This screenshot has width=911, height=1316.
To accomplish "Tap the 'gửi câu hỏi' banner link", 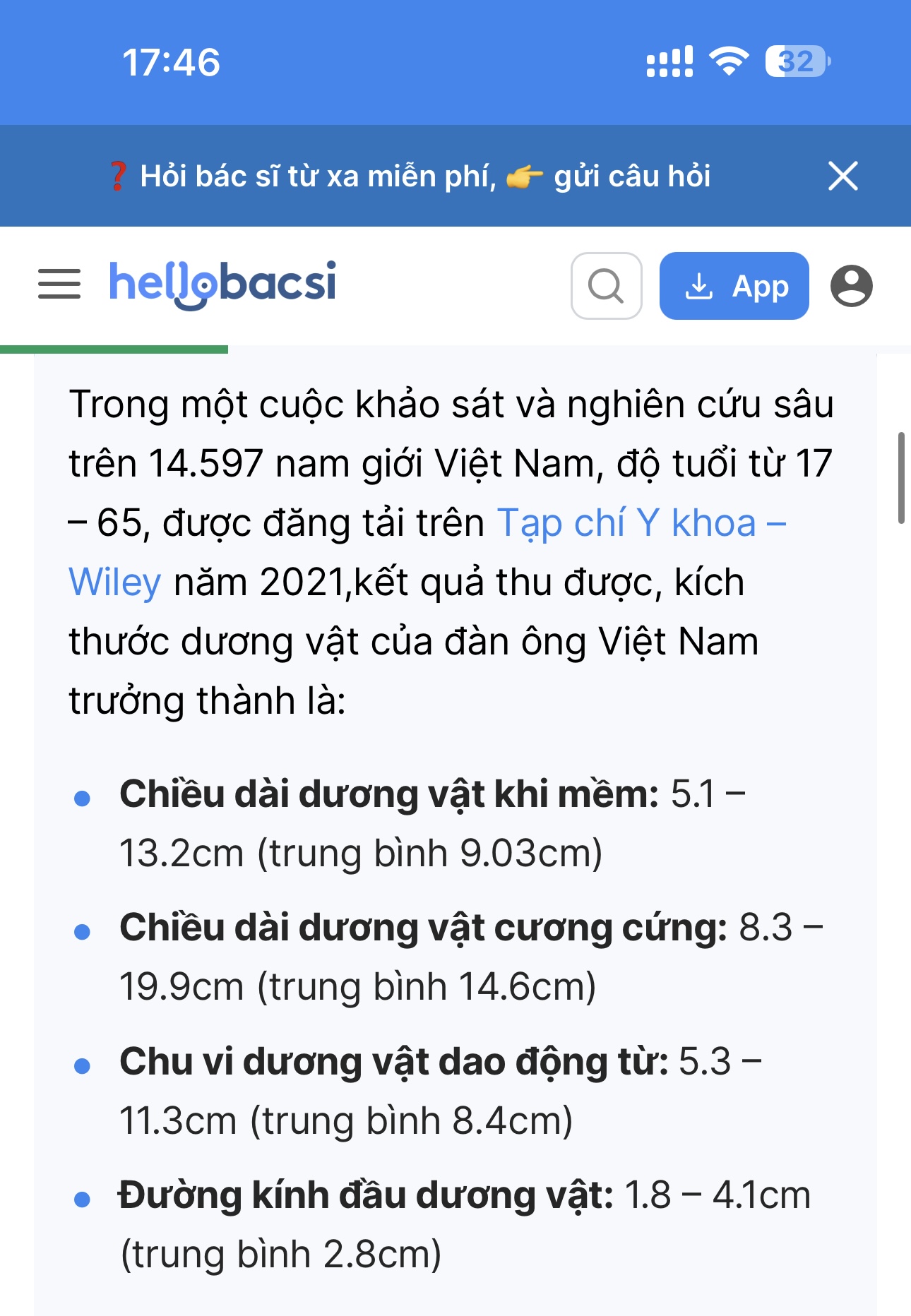I will pos(631,177).
